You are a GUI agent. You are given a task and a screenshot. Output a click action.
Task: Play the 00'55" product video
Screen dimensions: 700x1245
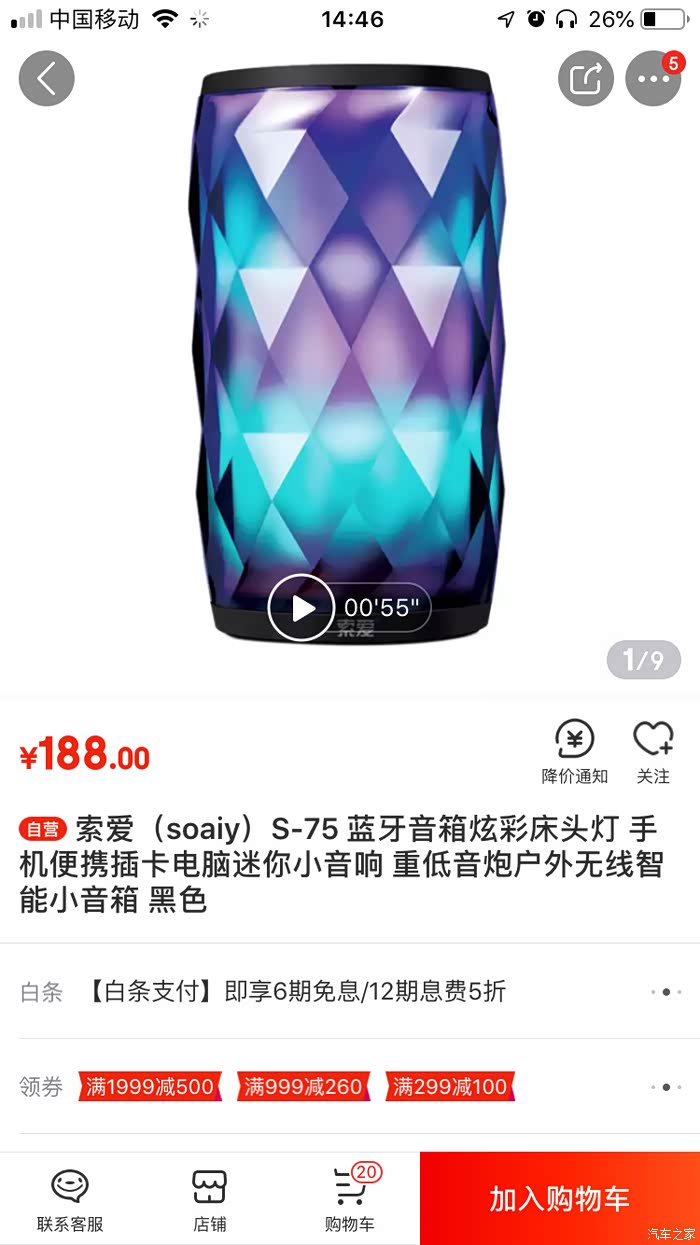(x=301, y=607)
